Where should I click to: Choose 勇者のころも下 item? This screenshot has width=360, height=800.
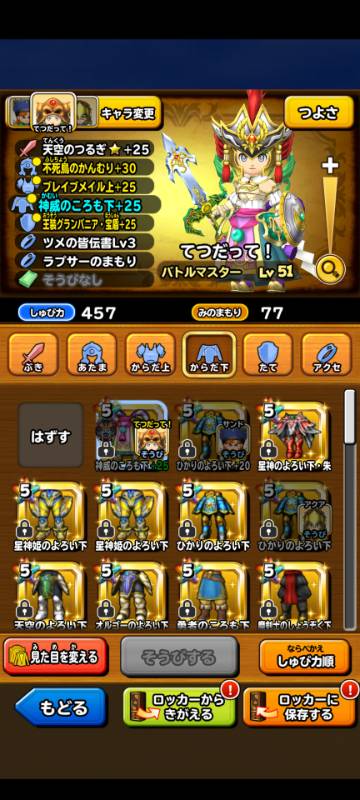coord(214,594)
